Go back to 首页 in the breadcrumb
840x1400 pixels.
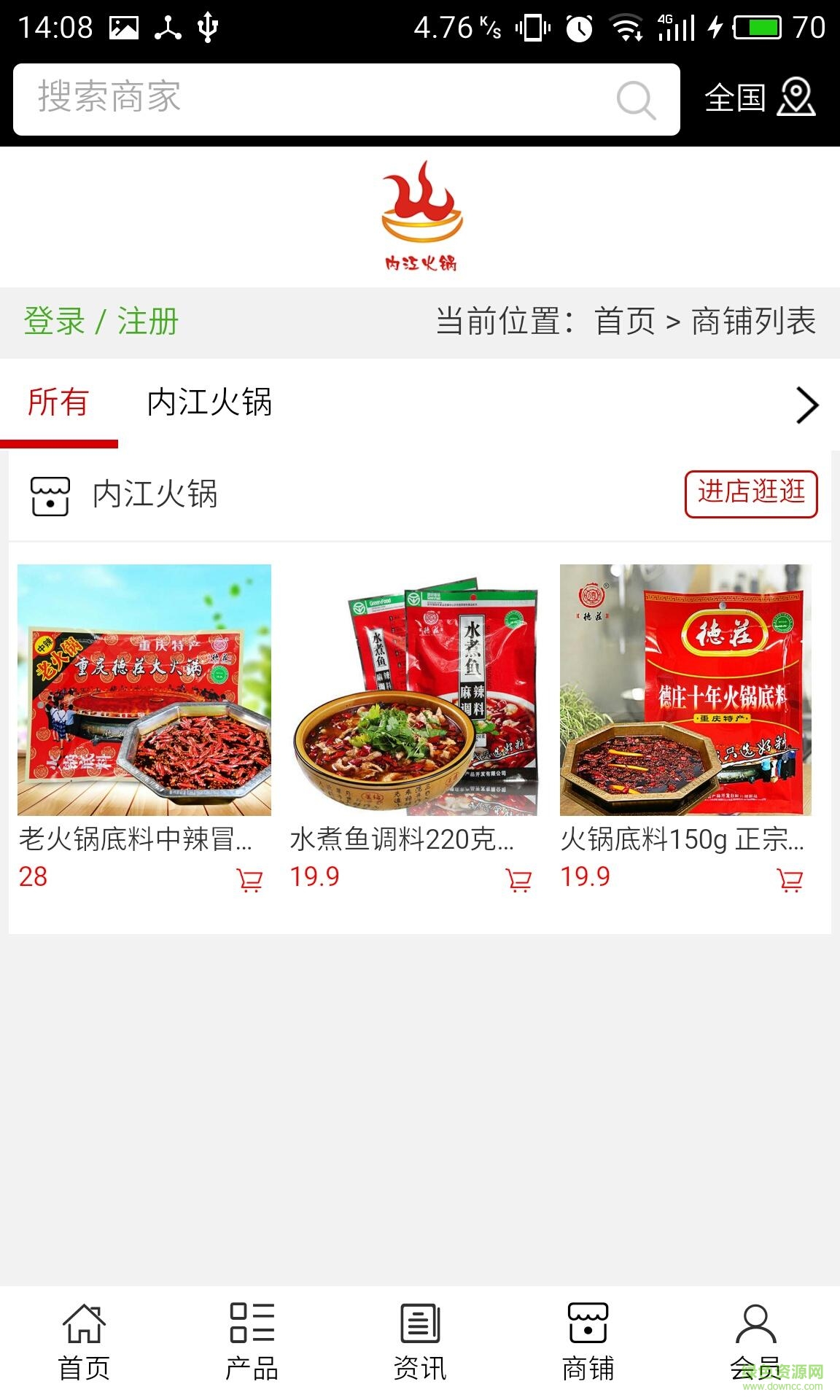pos(625,322)
